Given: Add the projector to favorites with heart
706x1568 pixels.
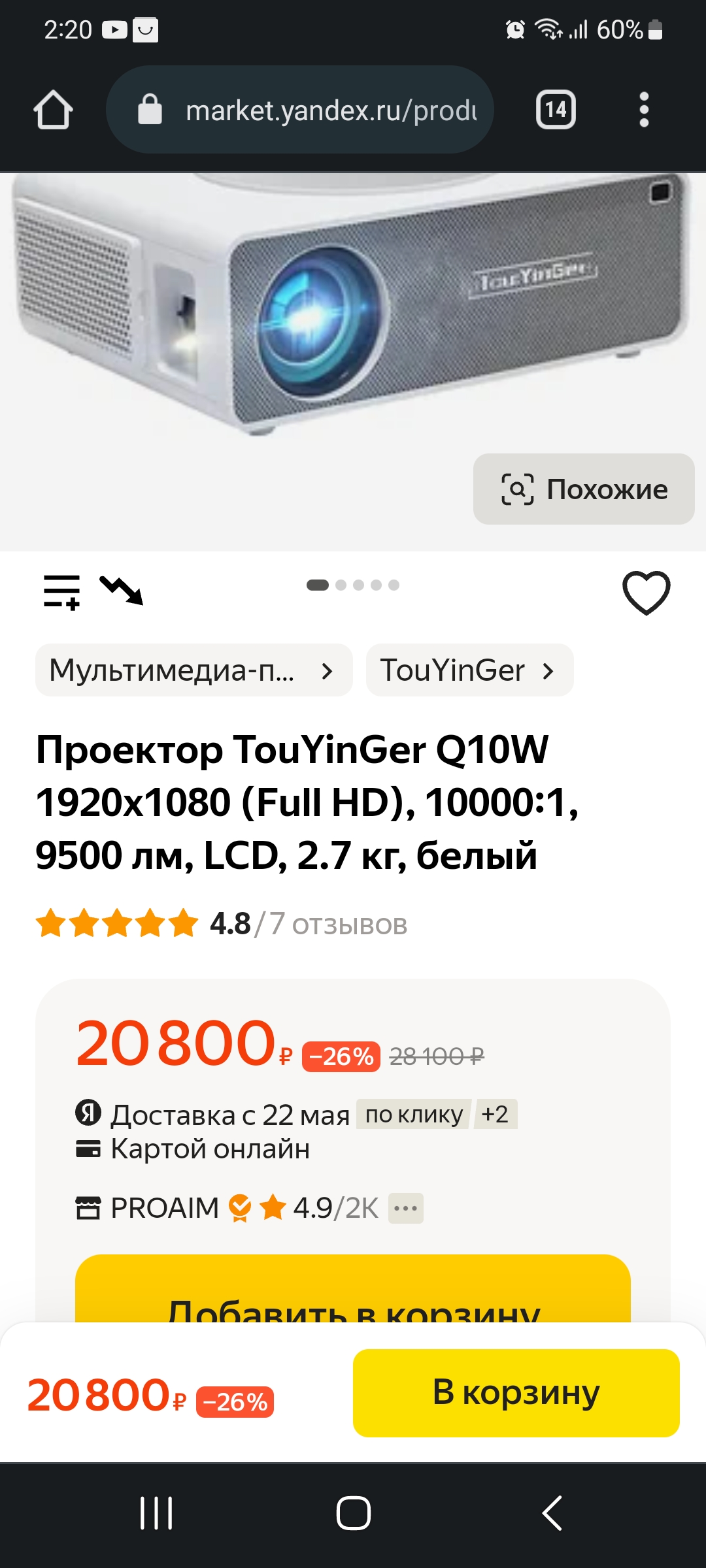Looking at the screenshot, I should pos(646,593).
